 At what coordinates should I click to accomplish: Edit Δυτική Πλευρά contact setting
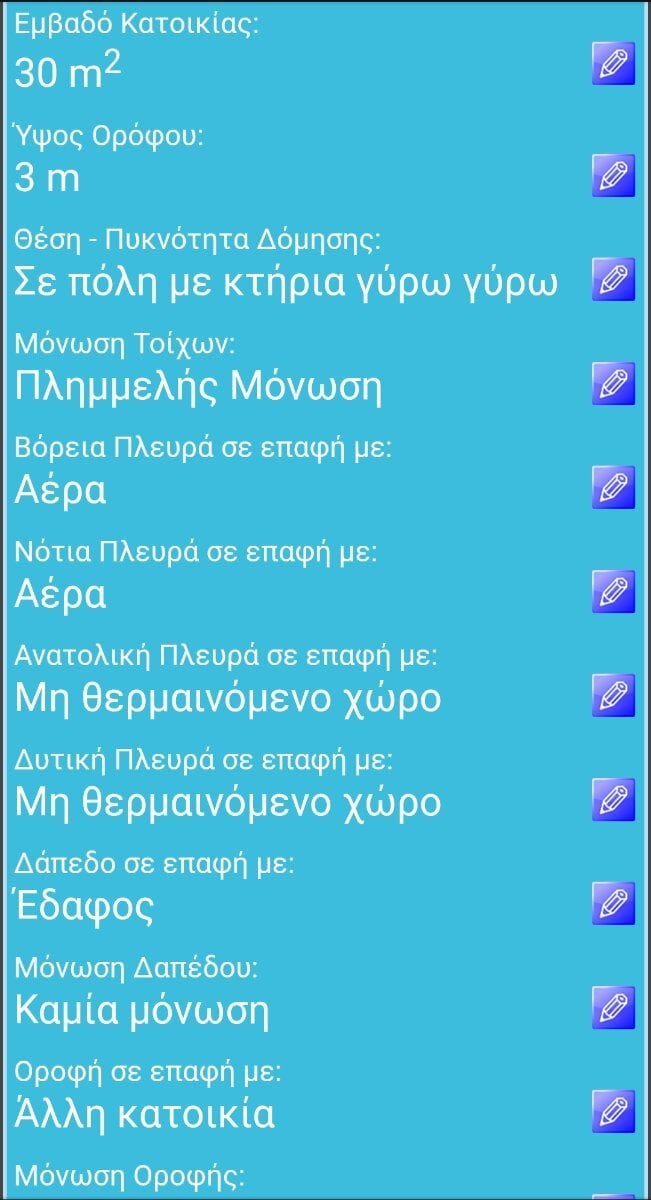coord(613,799)
